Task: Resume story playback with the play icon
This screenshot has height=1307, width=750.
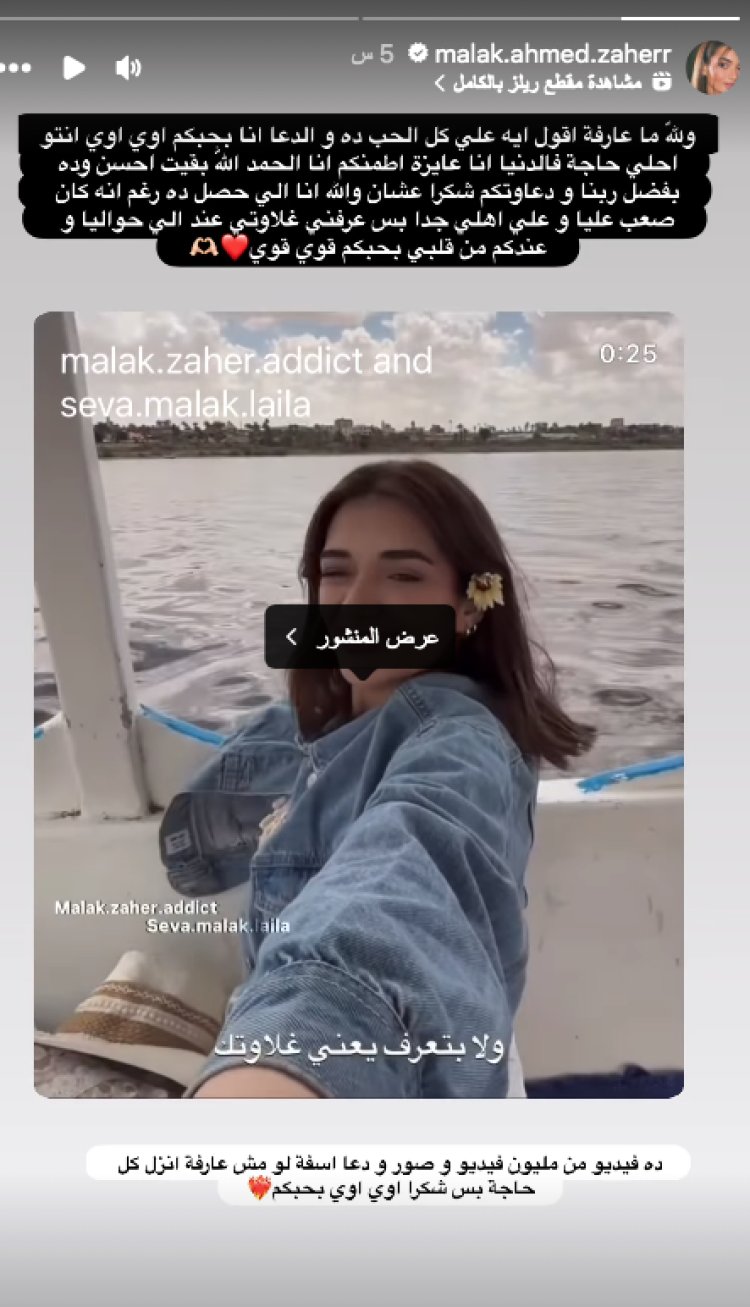Action: 74,68
